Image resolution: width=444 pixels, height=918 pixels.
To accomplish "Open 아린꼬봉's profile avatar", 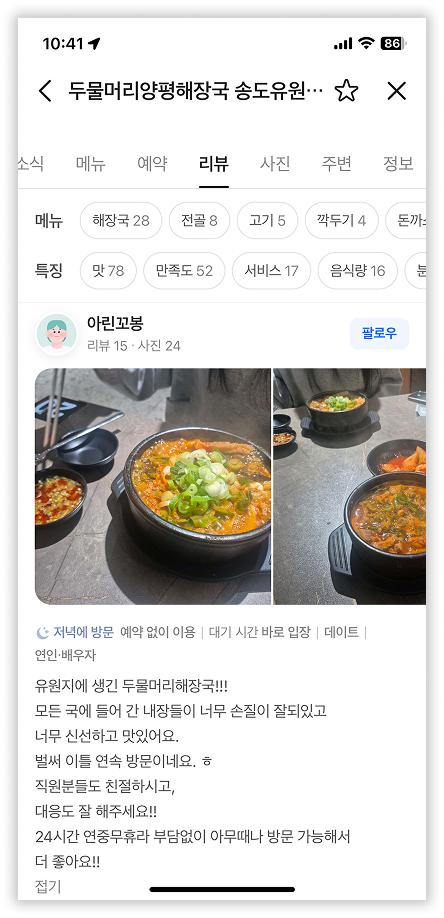I will tap(56, 334).
